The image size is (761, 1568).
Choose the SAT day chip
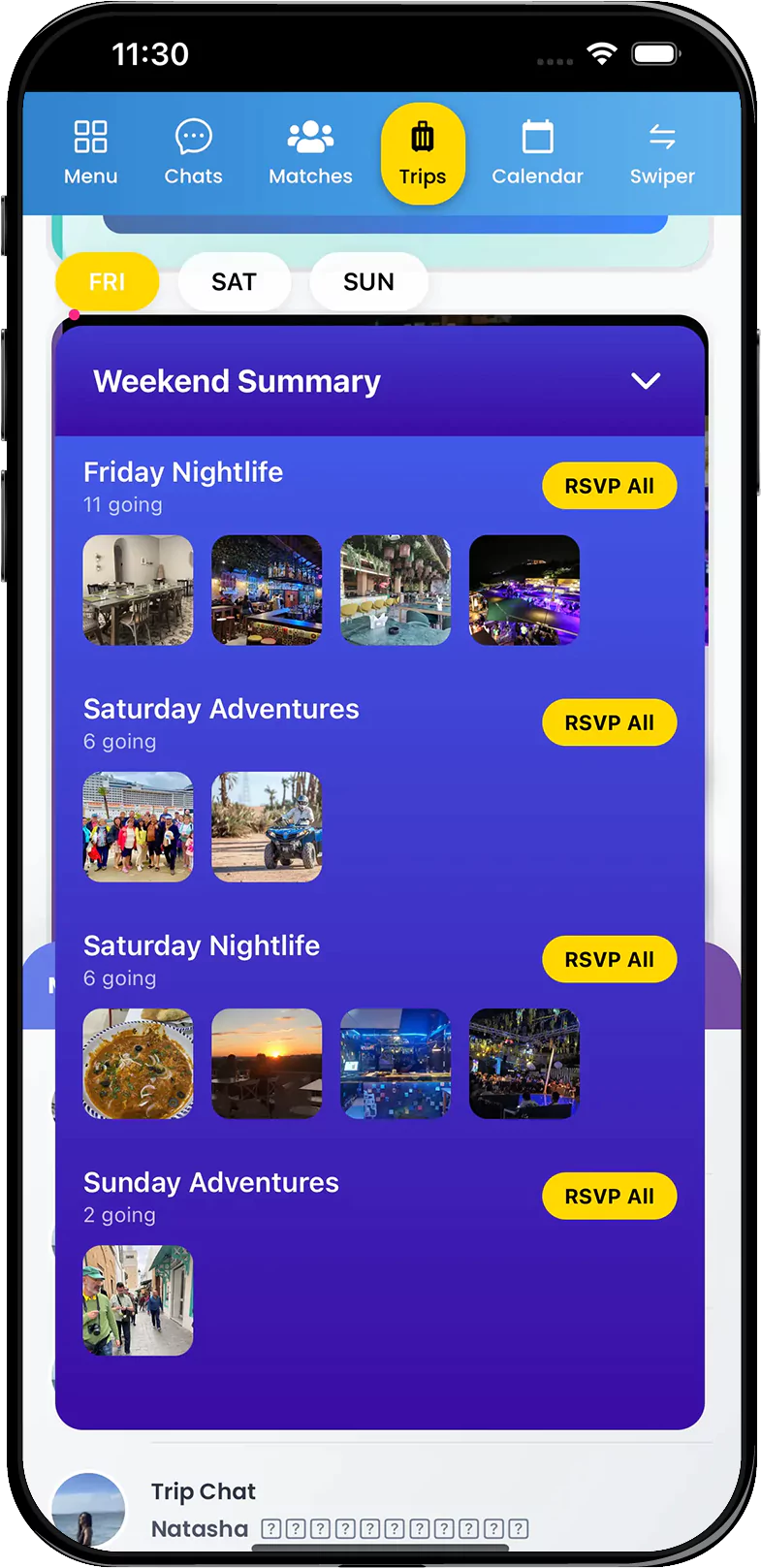point(234,282)
